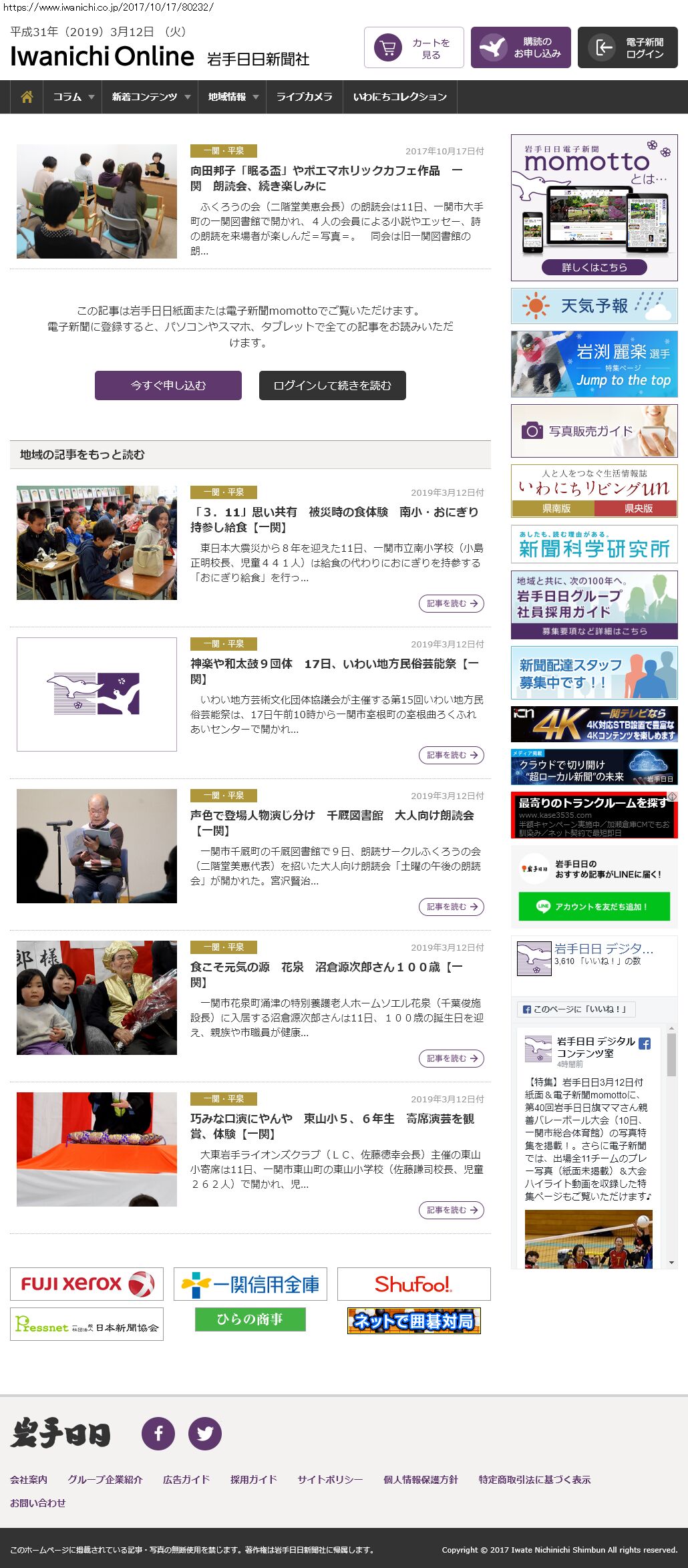Expand the 地域情報 menu
The height and width of the screenshot is (1568, 688).
click(x=232, y=97)
